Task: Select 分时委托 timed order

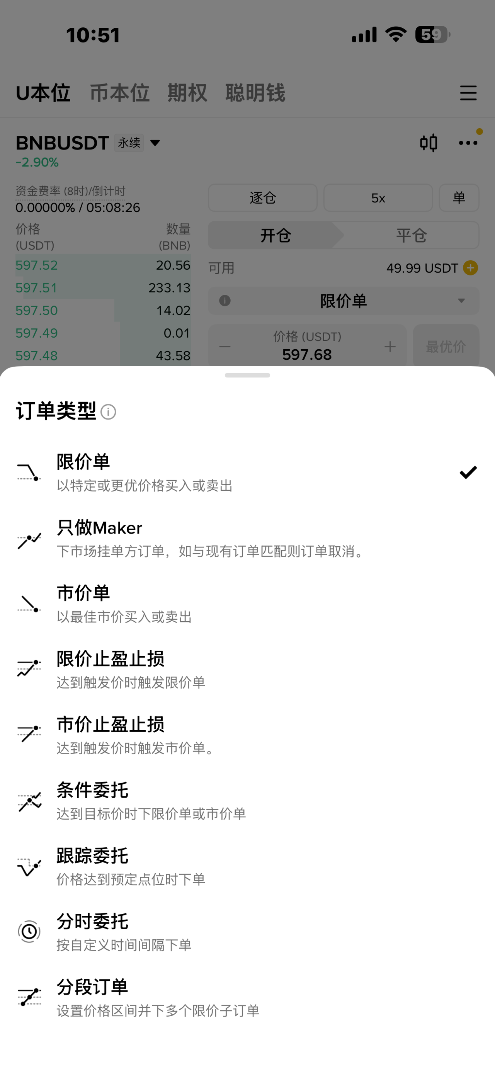Action: pos(248,932)
